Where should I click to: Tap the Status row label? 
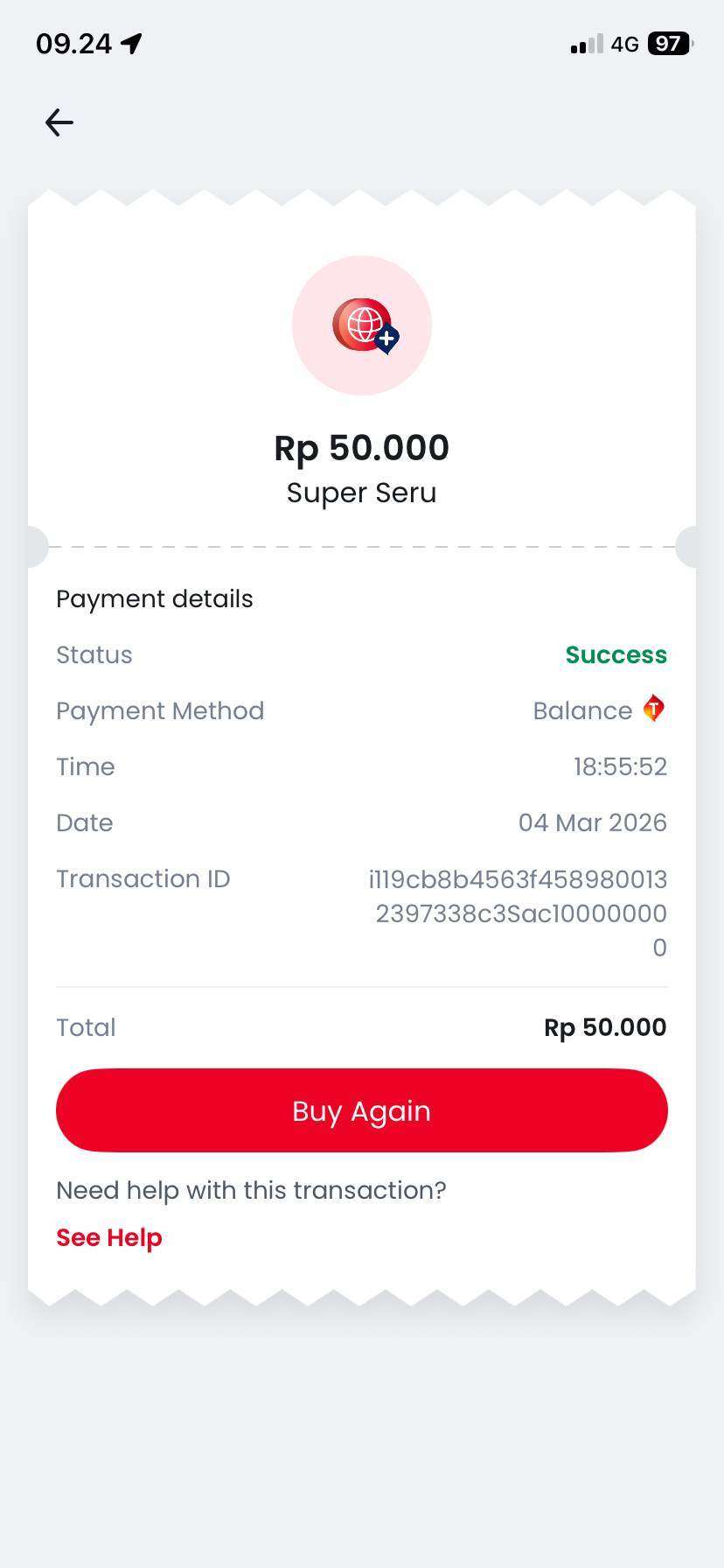point(94,654)
